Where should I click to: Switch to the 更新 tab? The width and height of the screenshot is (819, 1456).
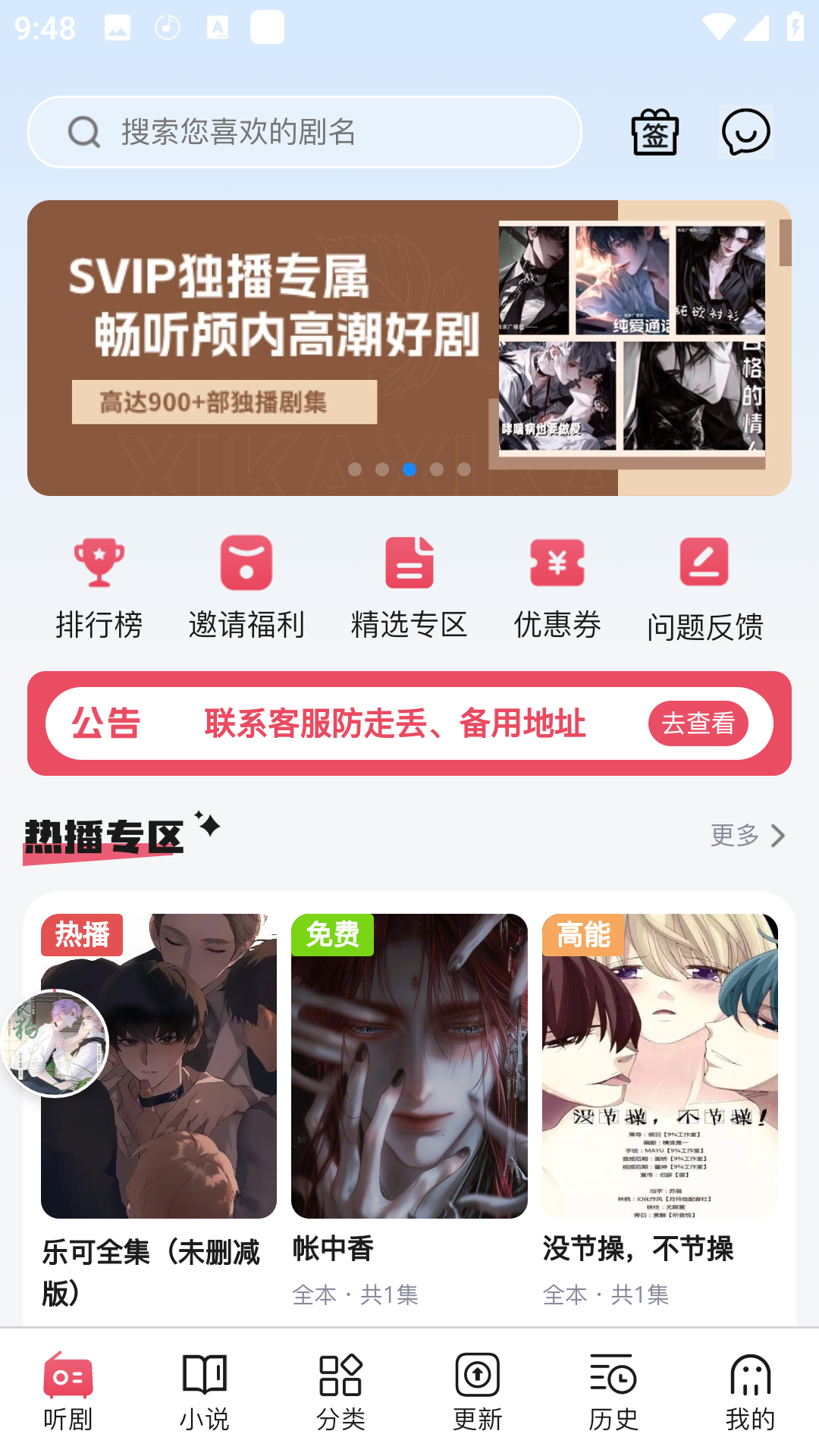coord(478,1392)
